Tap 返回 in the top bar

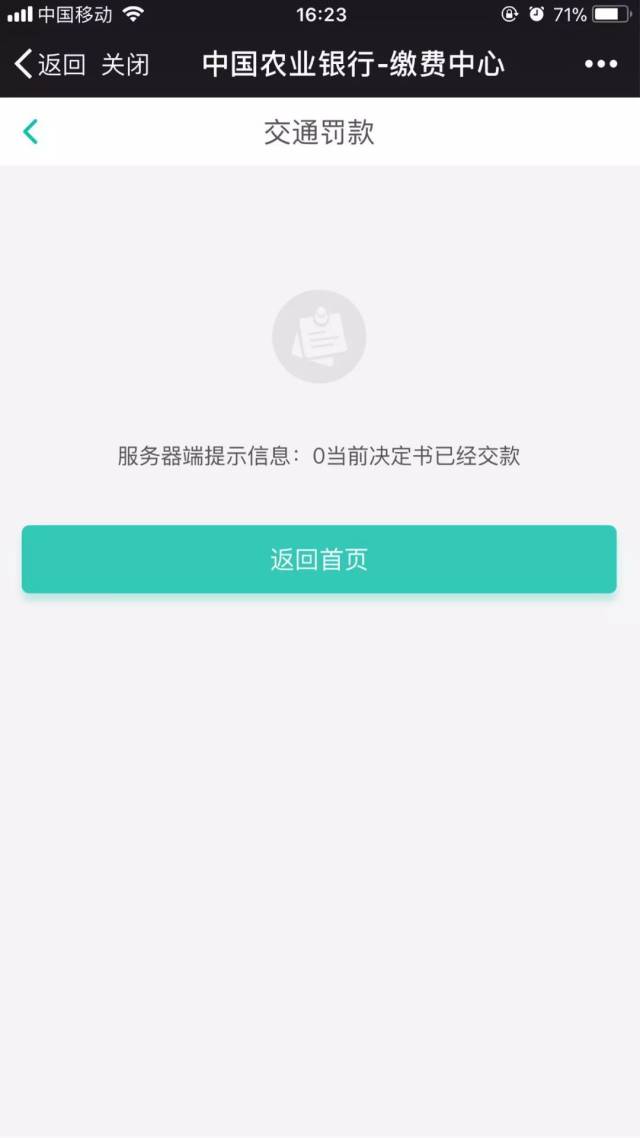point(49,64)
